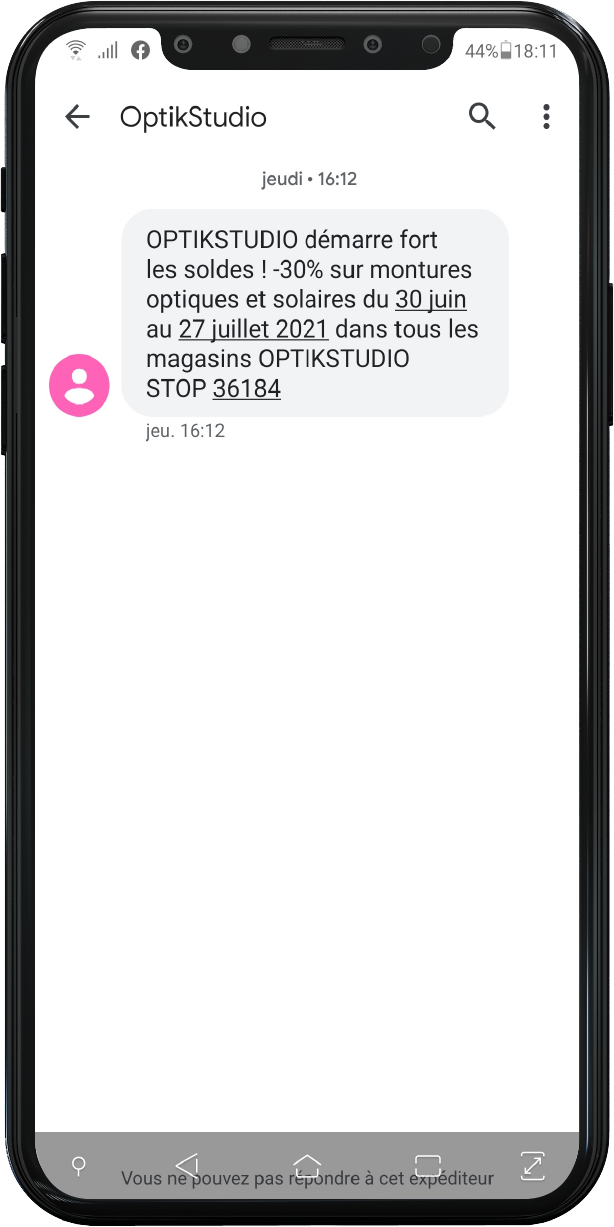This screenshot has width=614, height=1227.
Task: Search within this conversation
Action: [482, 116]
